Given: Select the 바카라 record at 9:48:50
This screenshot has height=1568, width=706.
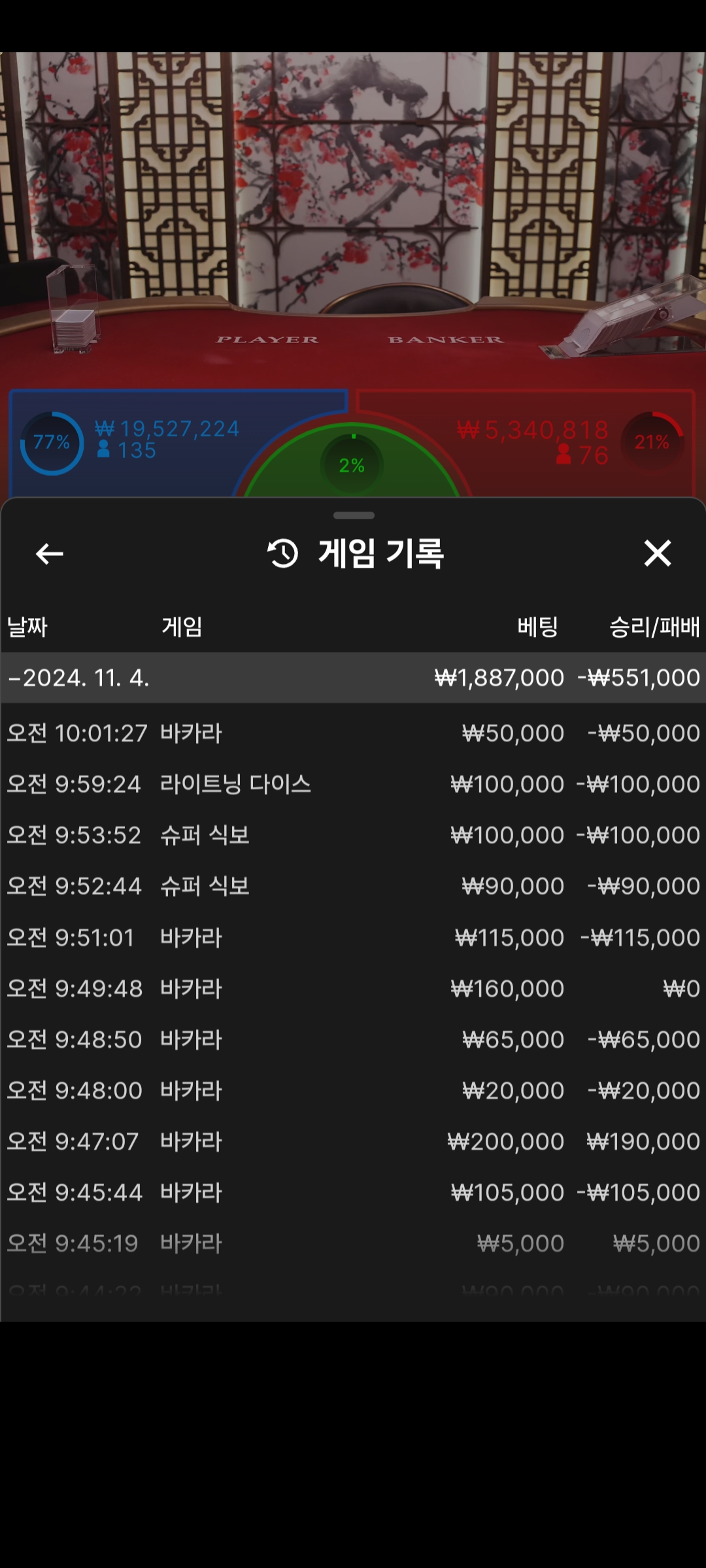Looking at the screenshot, I should (x=353, y=1039).
